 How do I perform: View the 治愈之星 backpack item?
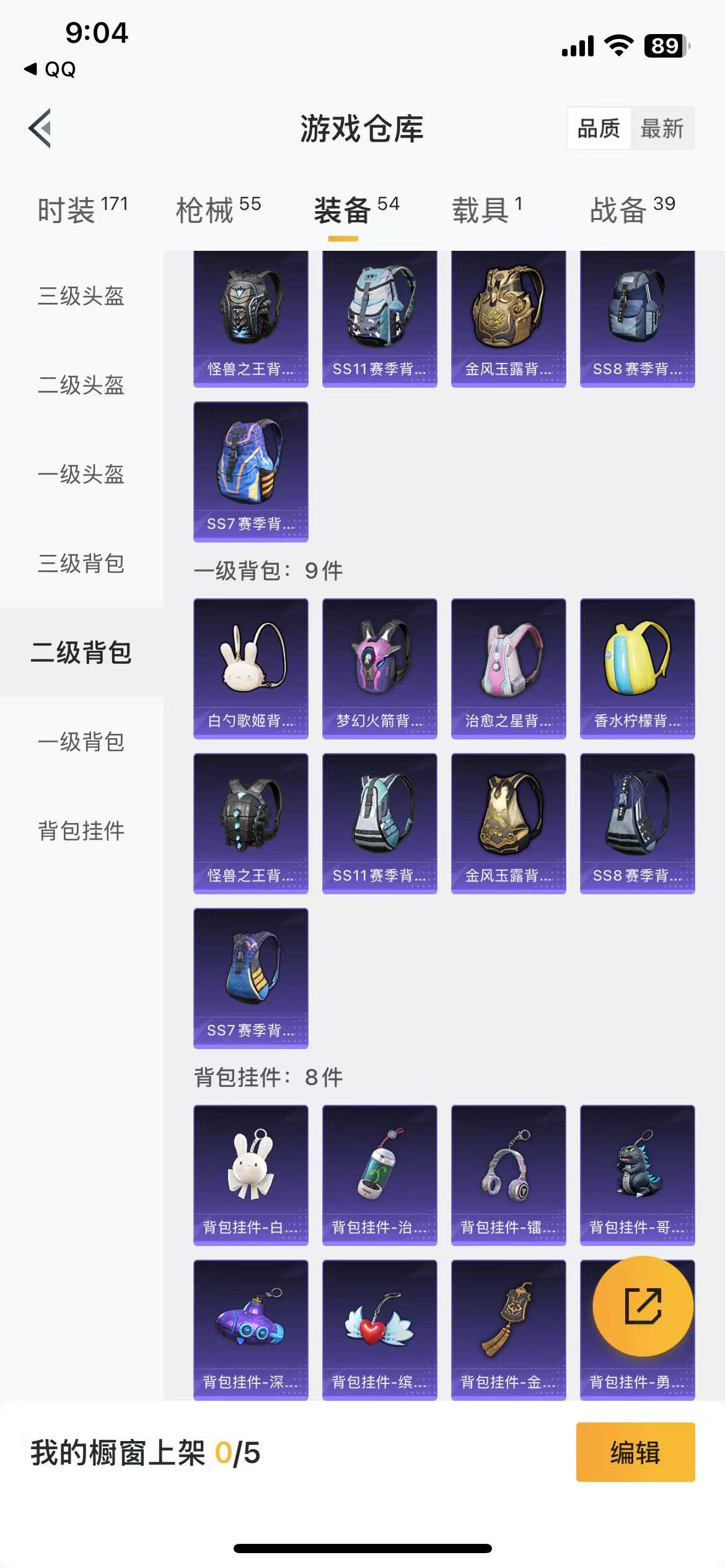(x=509, y=668)
